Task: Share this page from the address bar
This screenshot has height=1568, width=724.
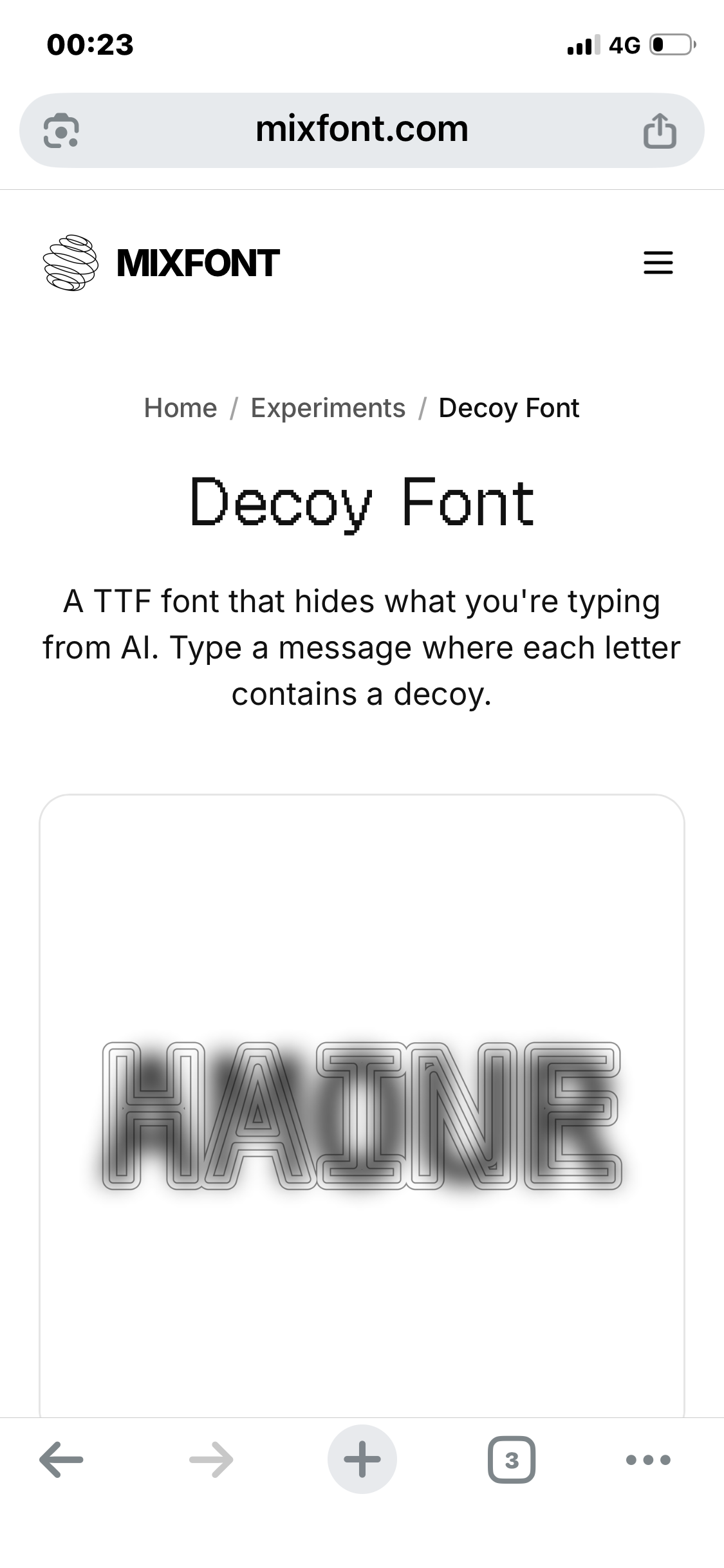Action: (660, 131)
